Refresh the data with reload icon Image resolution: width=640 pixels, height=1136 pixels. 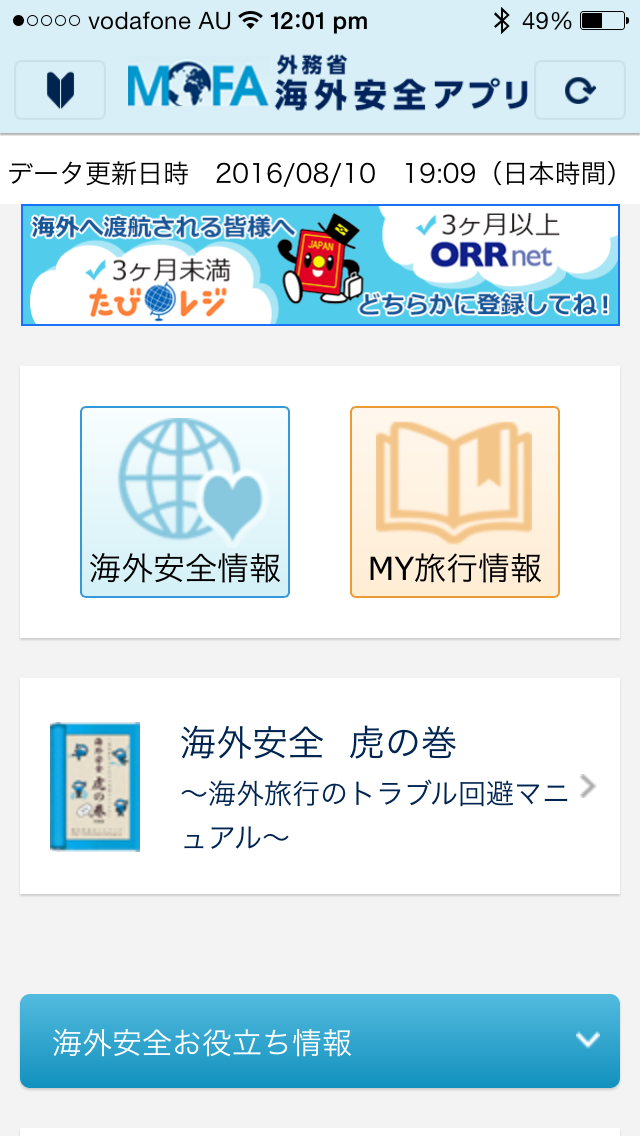click(579, 91)
